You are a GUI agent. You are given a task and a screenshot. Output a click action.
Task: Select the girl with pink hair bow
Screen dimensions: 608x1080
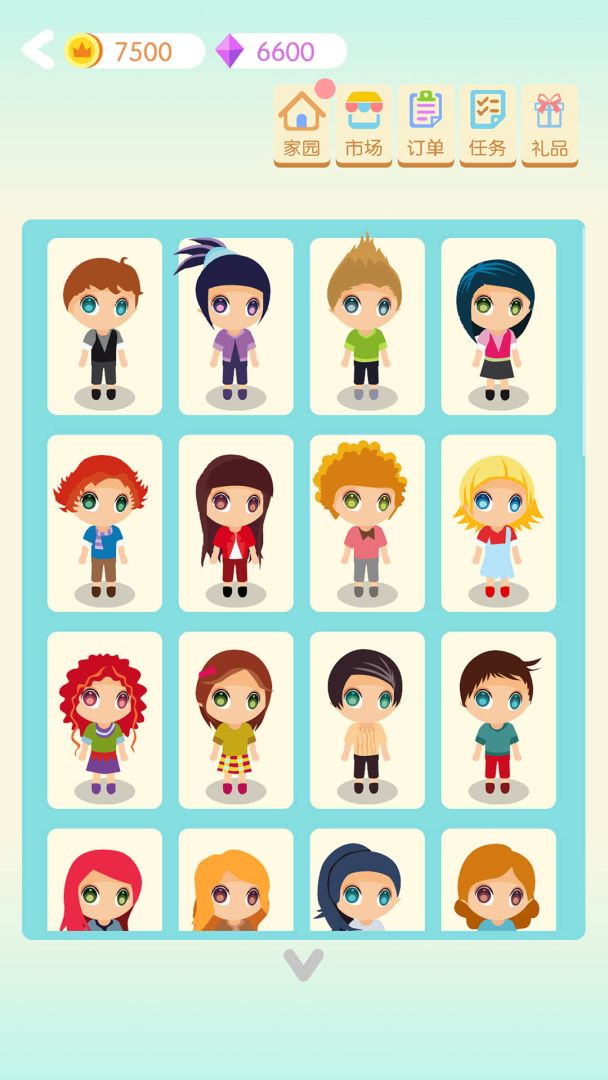click(236, 720)
